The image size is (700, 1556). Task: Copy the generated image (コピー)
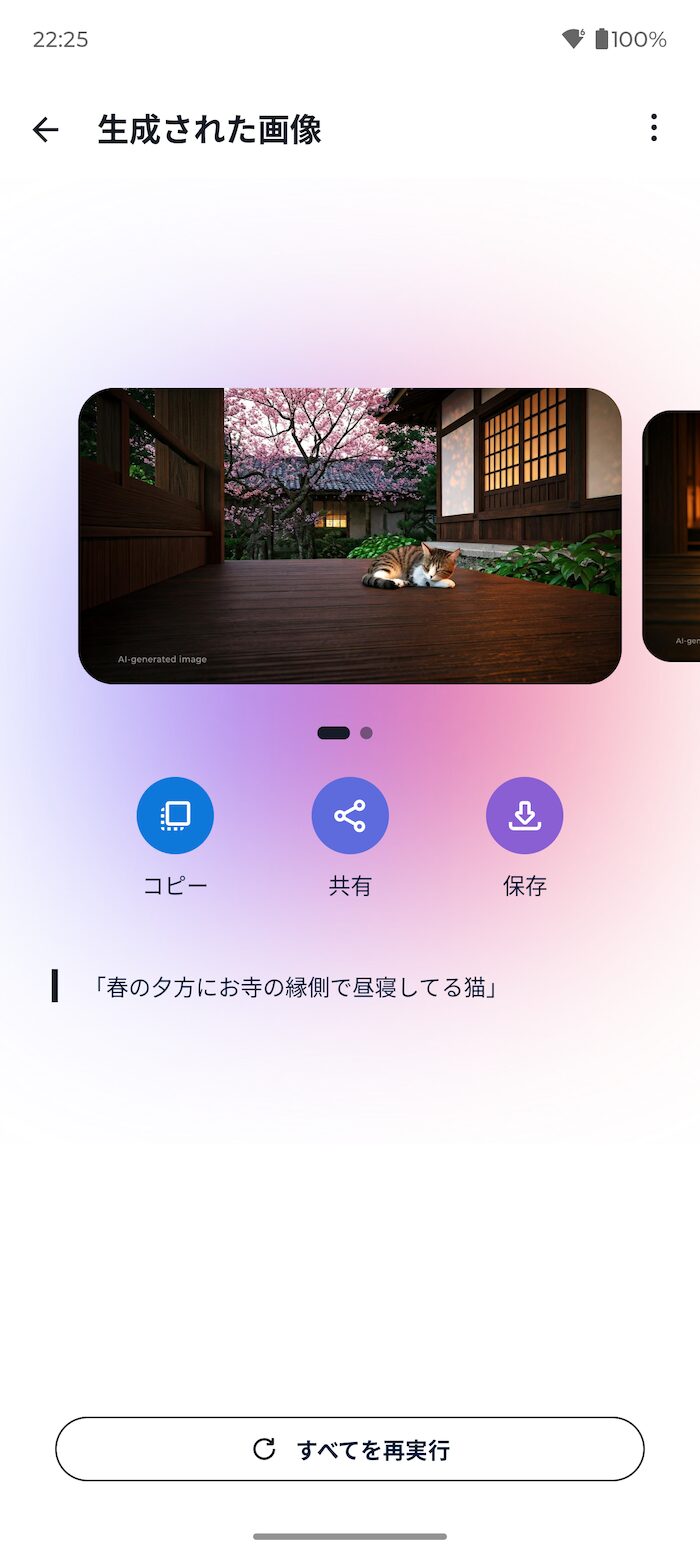[x=175, y=815]
